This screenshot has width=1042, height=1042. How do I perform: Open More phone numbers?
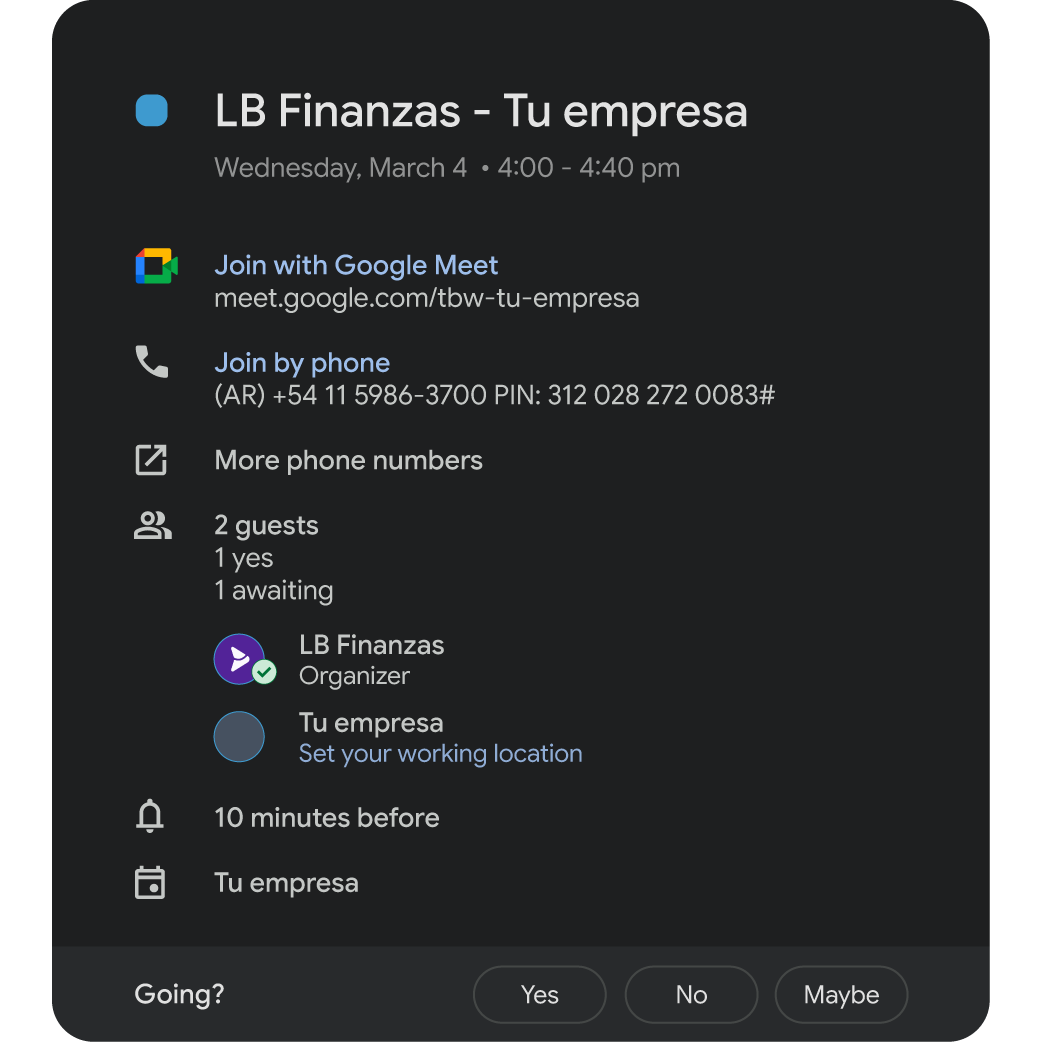pyautogui.click(x=348, y=460)
